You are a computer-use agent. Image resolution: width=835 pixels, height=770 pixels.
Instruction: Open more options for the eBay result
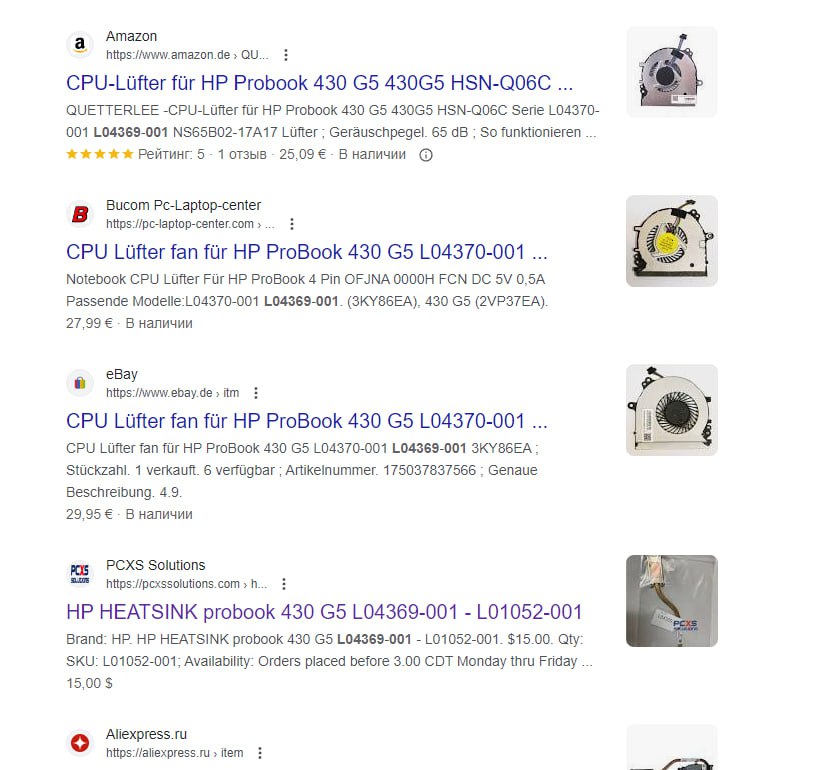point(256,393)
